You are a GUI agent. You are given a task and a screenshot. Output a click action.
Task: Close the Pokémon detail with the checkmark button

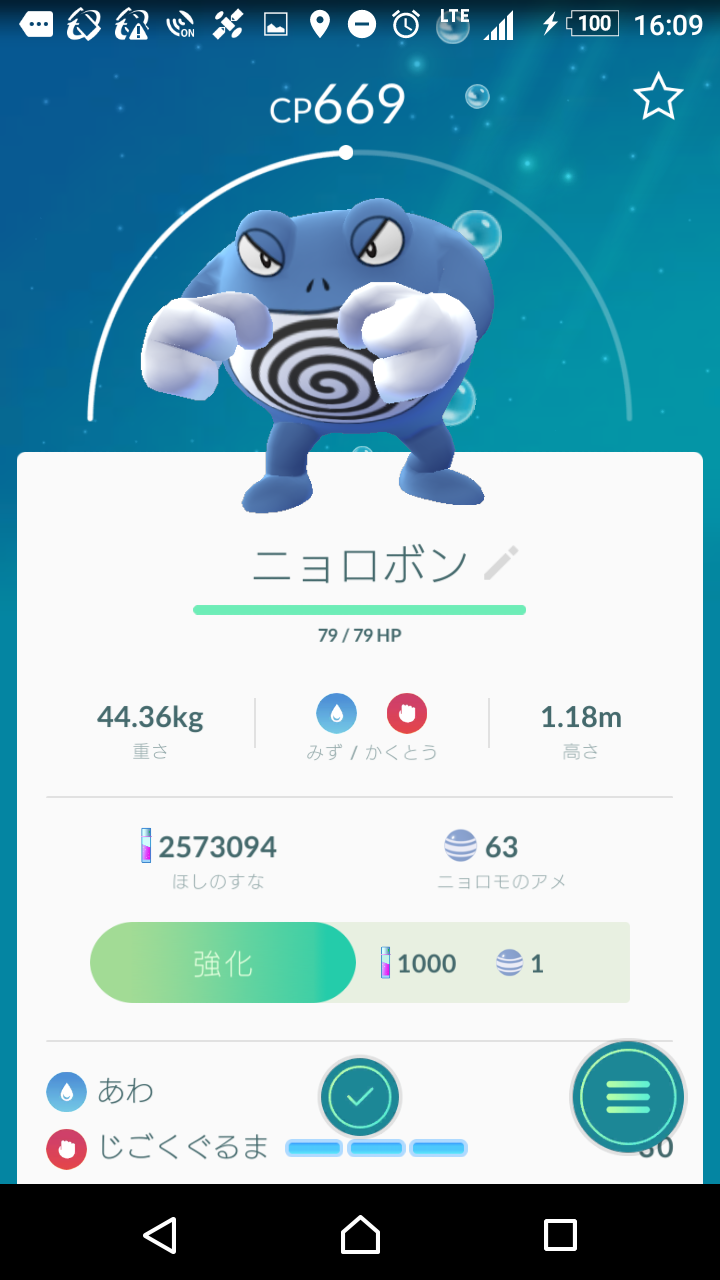(x=360, y=1097)
